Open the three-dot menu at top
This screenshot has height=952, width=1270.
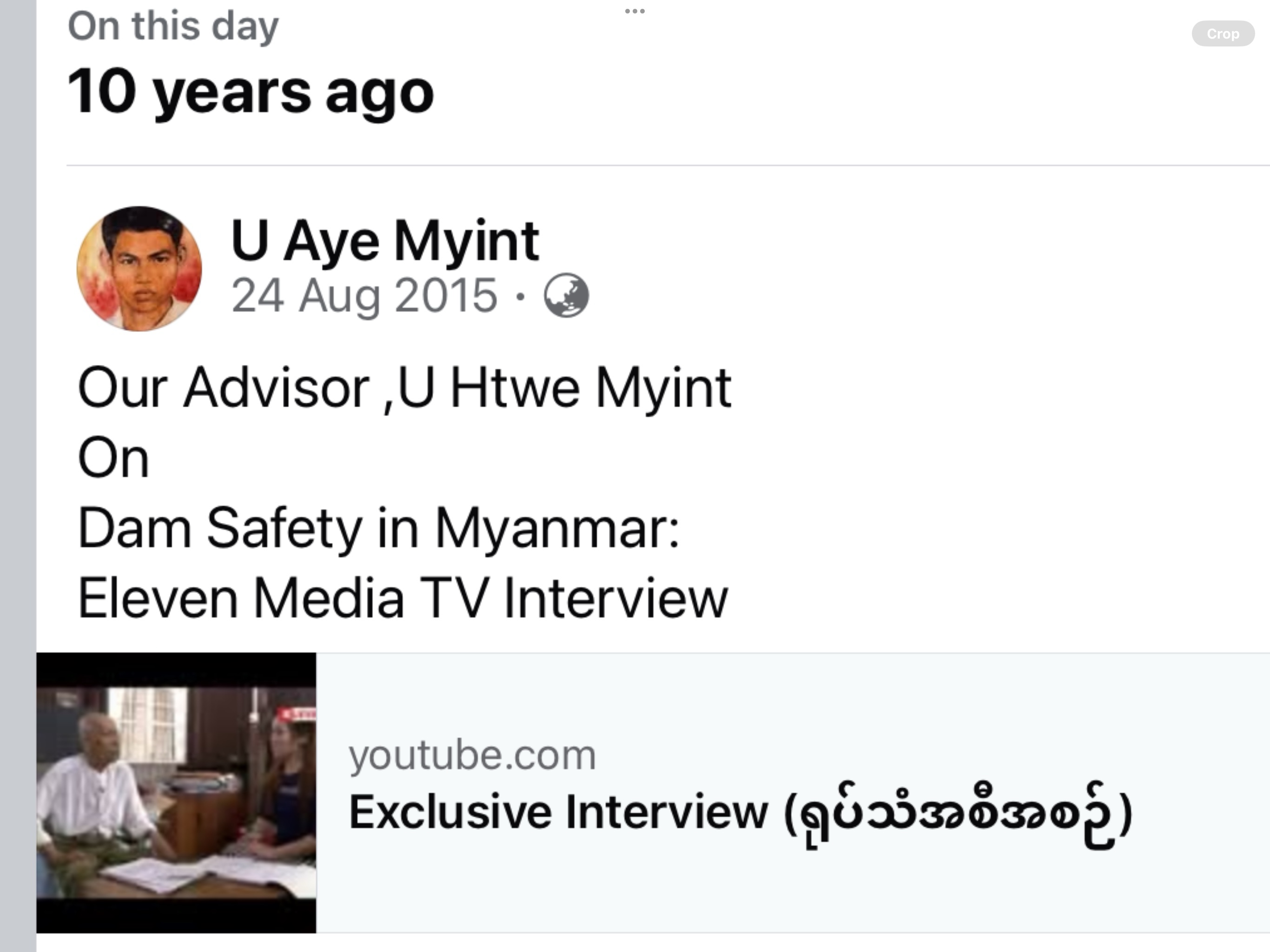(635, 11)
